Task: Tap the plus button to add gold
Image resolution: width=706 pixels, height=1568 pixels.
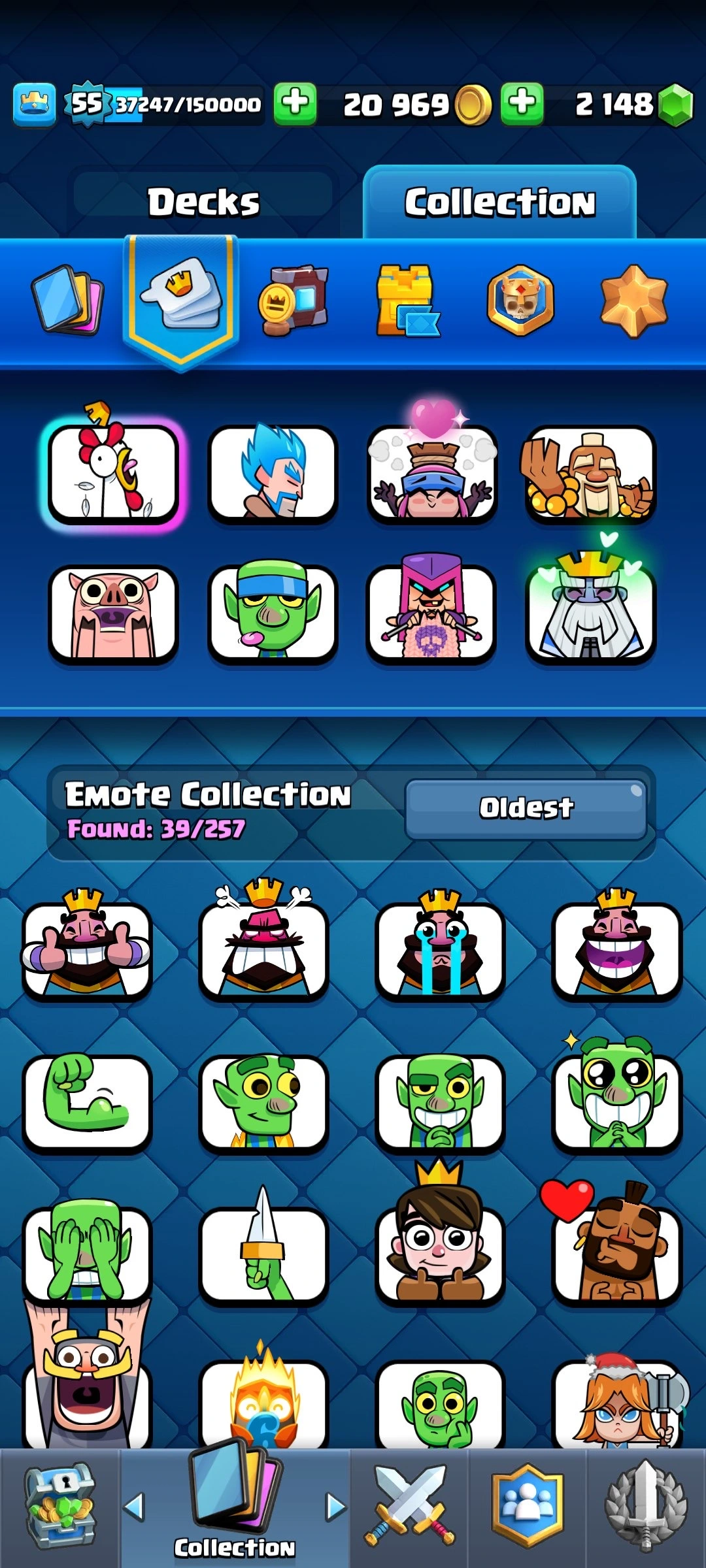Action: click(x=522, y=103)
